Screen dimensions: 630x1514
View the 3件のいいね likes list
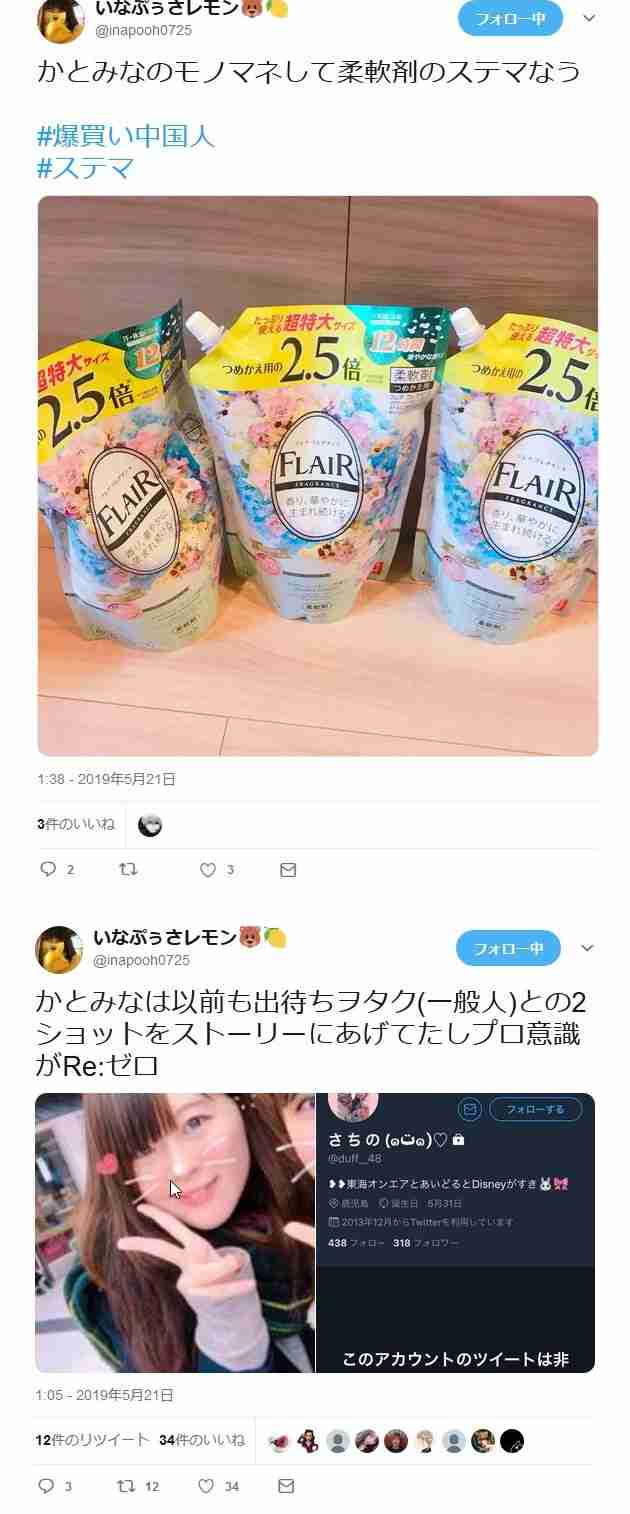[76, 825]
